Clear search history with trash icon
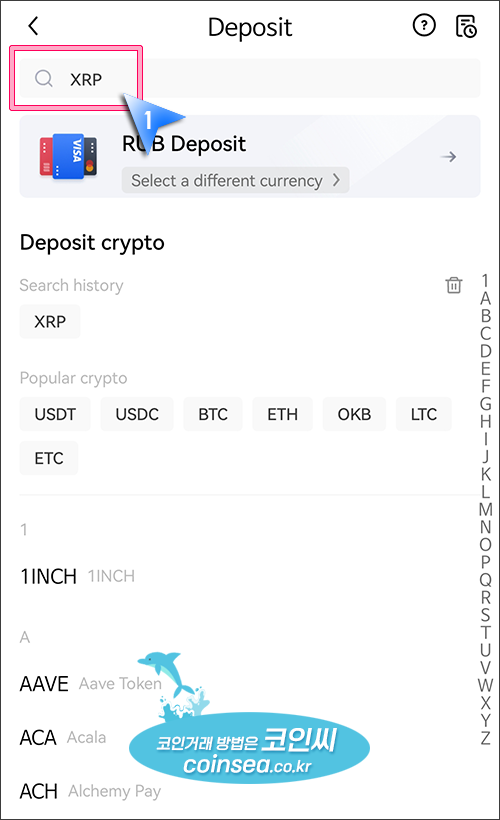Image resolution: width=500 pixels, height=820 pixels. point(453,285)
